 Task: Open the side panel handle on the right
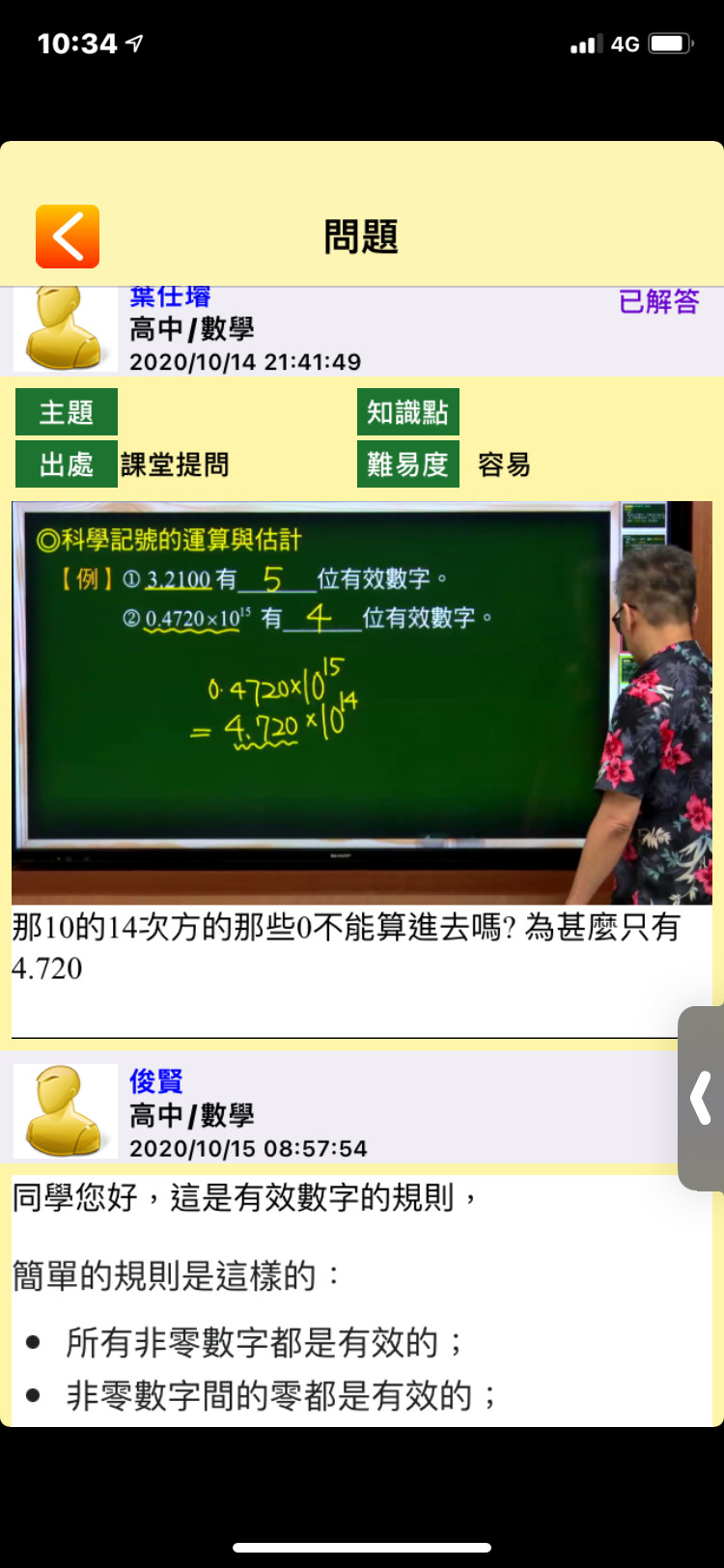(702, 1098)
